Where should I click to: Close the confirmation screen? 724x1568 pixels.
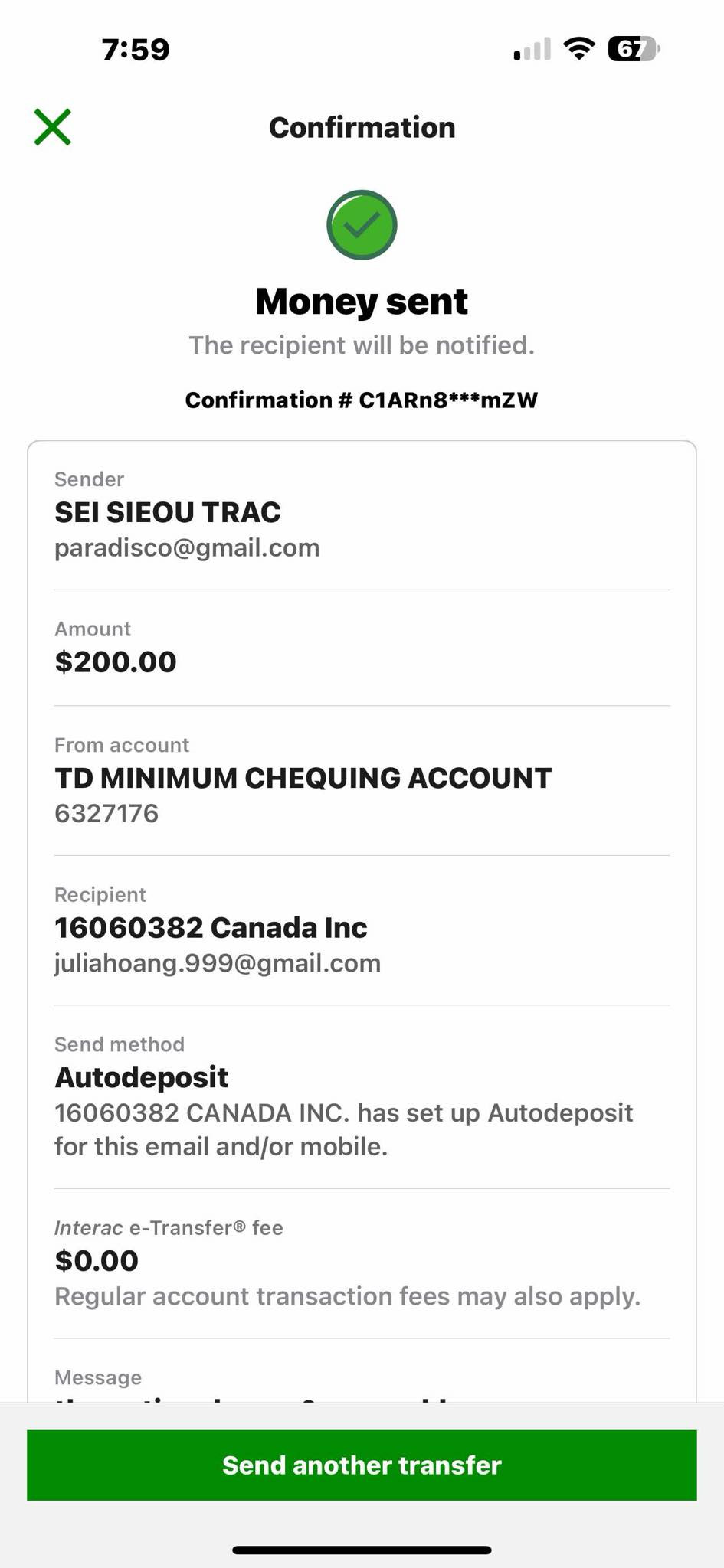coord(52,127)
